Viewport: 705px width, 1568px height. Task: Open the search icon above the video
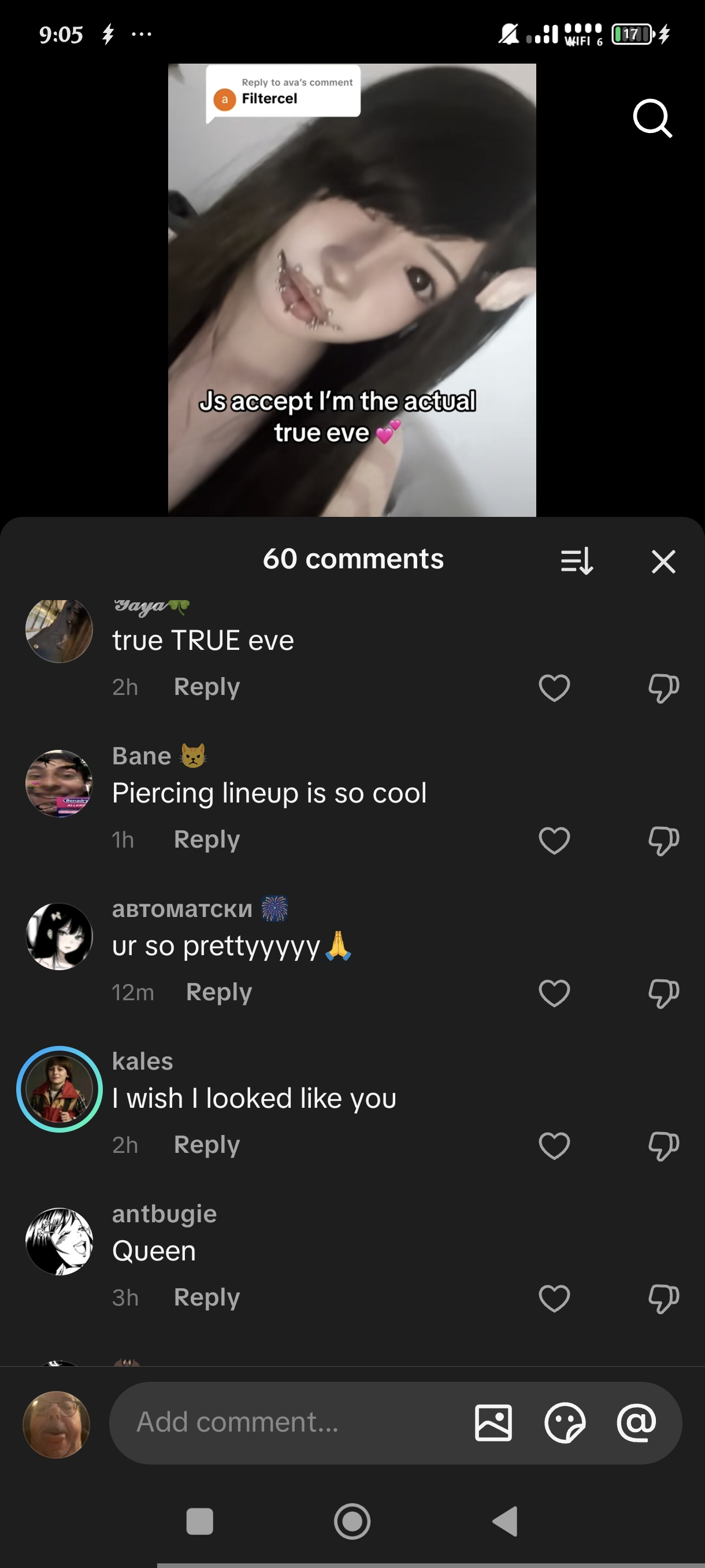click(x=652, y=118)
